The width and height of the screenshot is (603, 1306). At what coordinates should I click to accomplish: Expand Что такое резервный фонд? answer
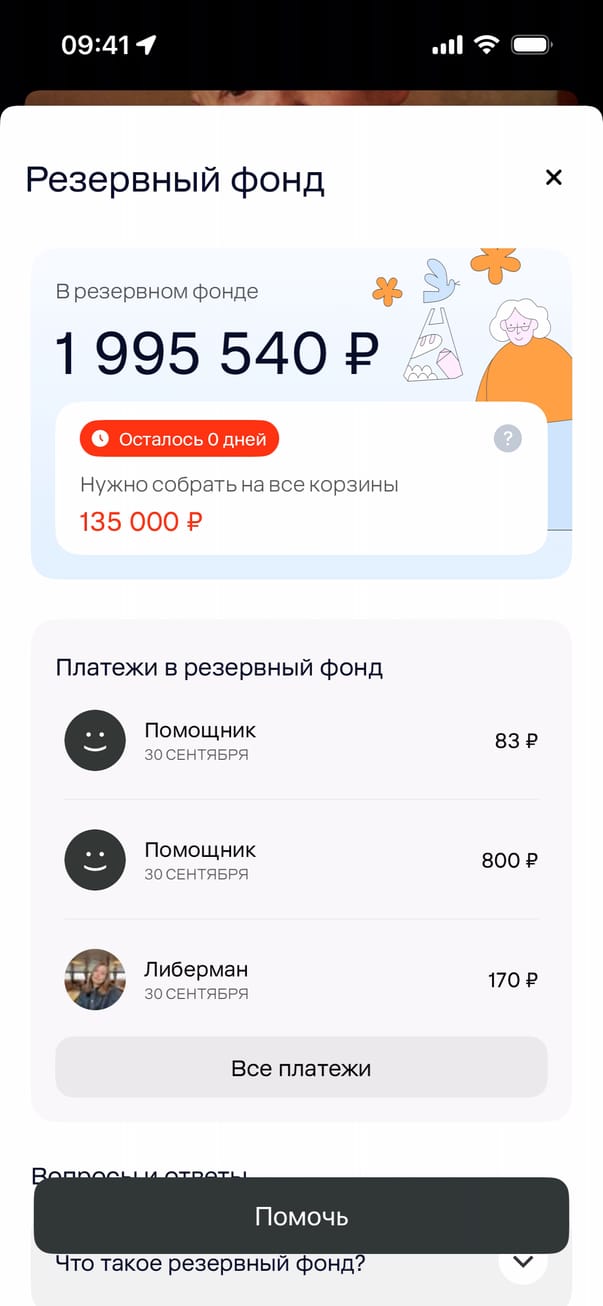[523, 1266]
